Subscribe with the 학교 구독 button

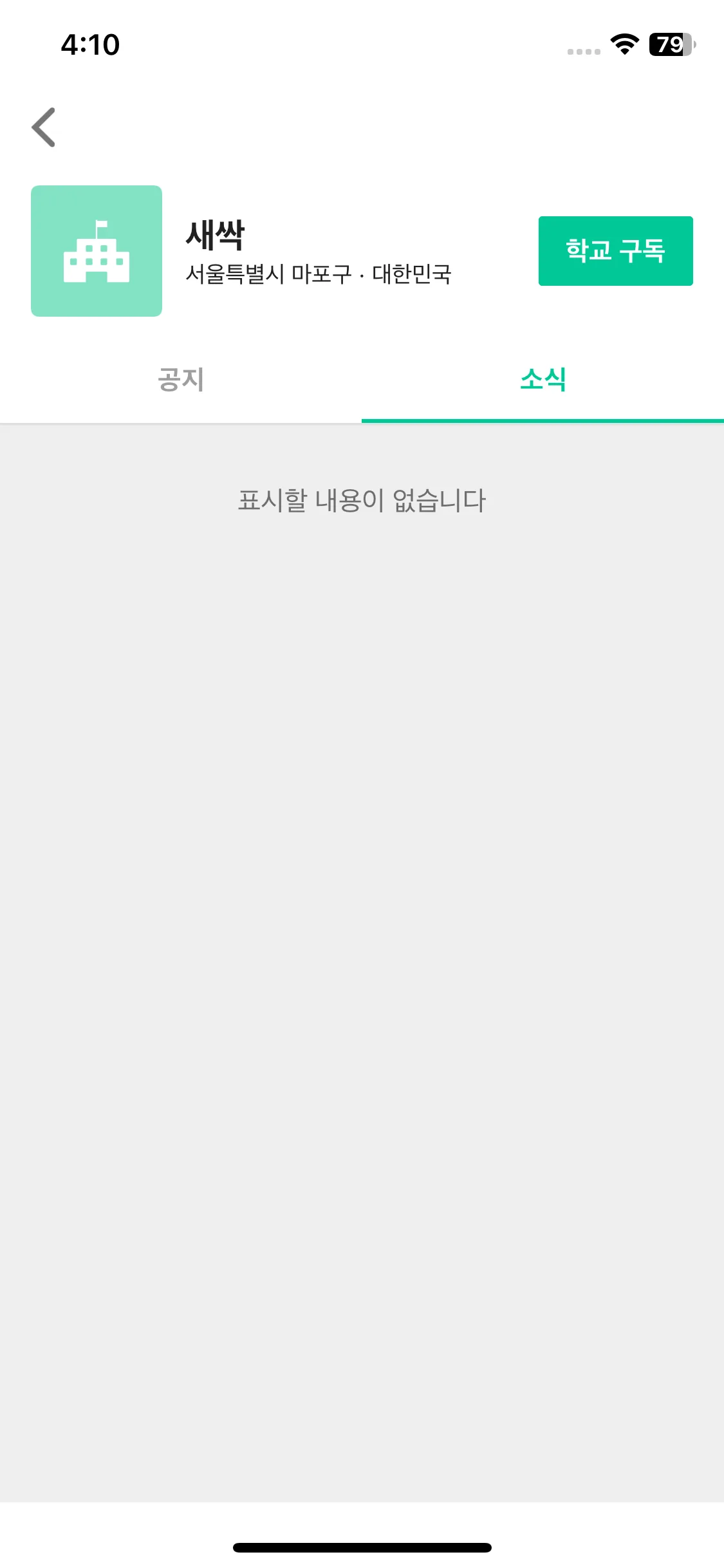point(615,251)
